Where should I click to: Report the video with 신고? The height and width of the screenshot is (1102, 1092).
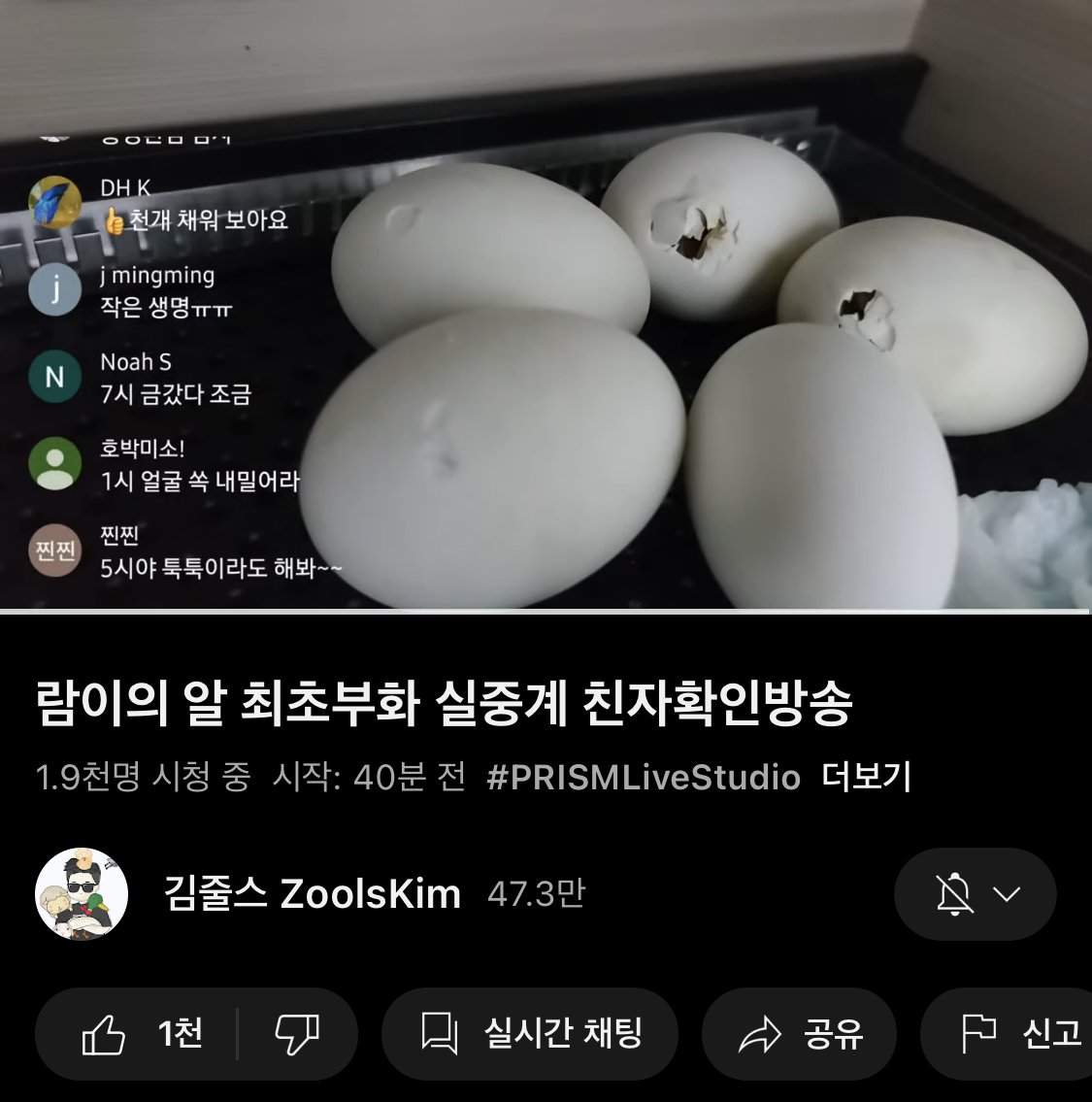[1019, 1034]
